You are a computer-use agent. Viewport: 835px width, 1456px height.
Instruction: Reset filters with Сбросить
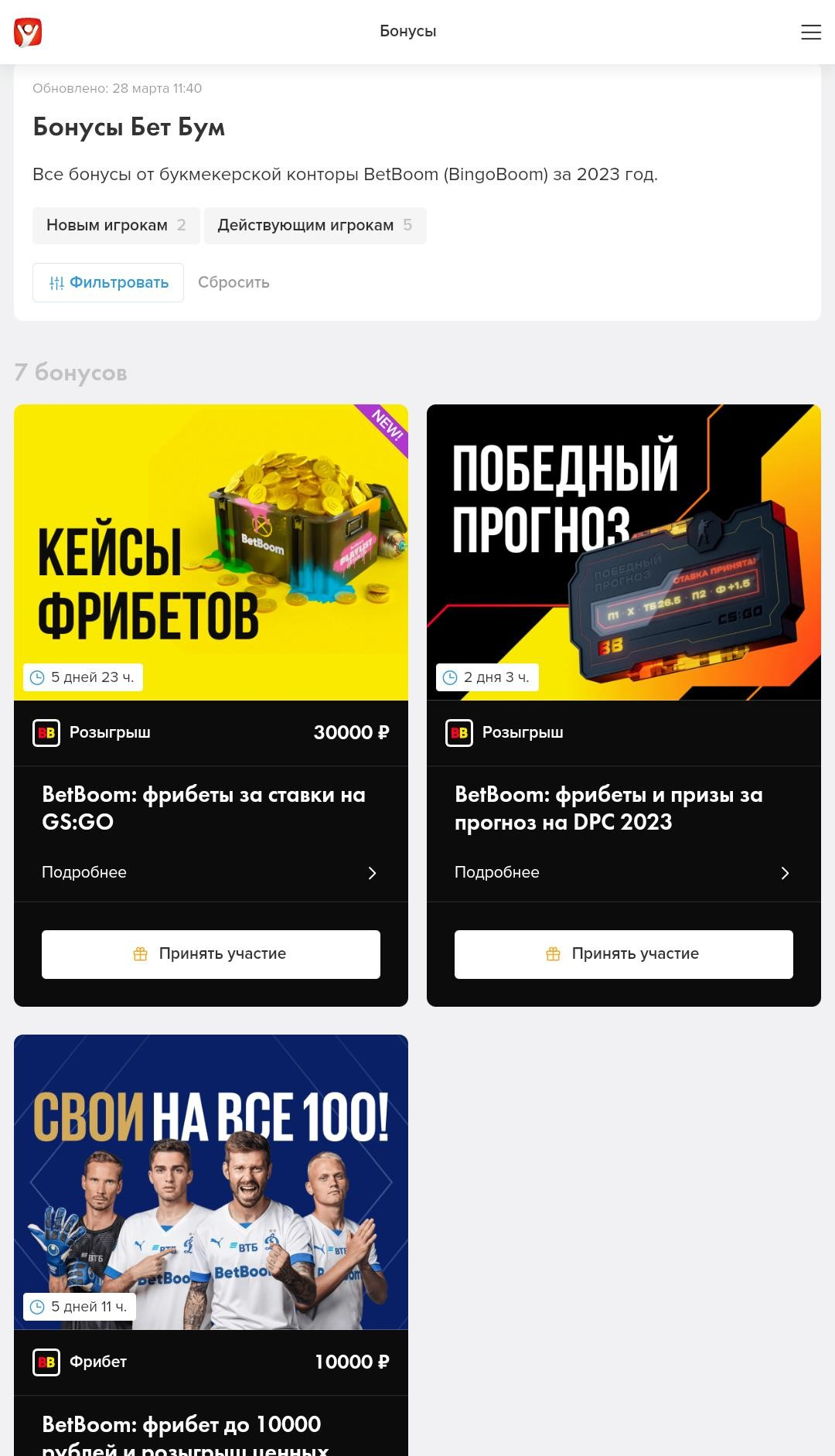(x=233, y=282)
